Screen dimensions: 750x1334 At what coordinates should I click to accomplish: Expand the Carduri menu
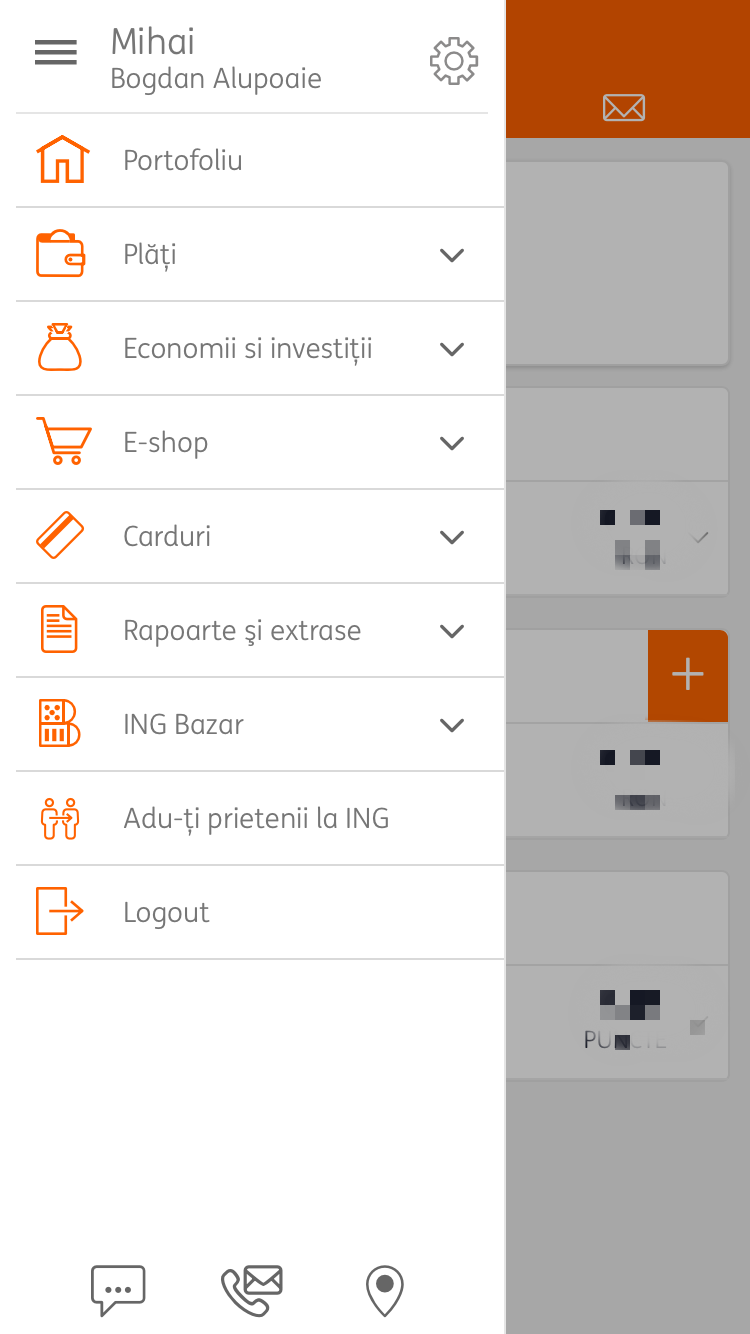(x=260, y=537)
